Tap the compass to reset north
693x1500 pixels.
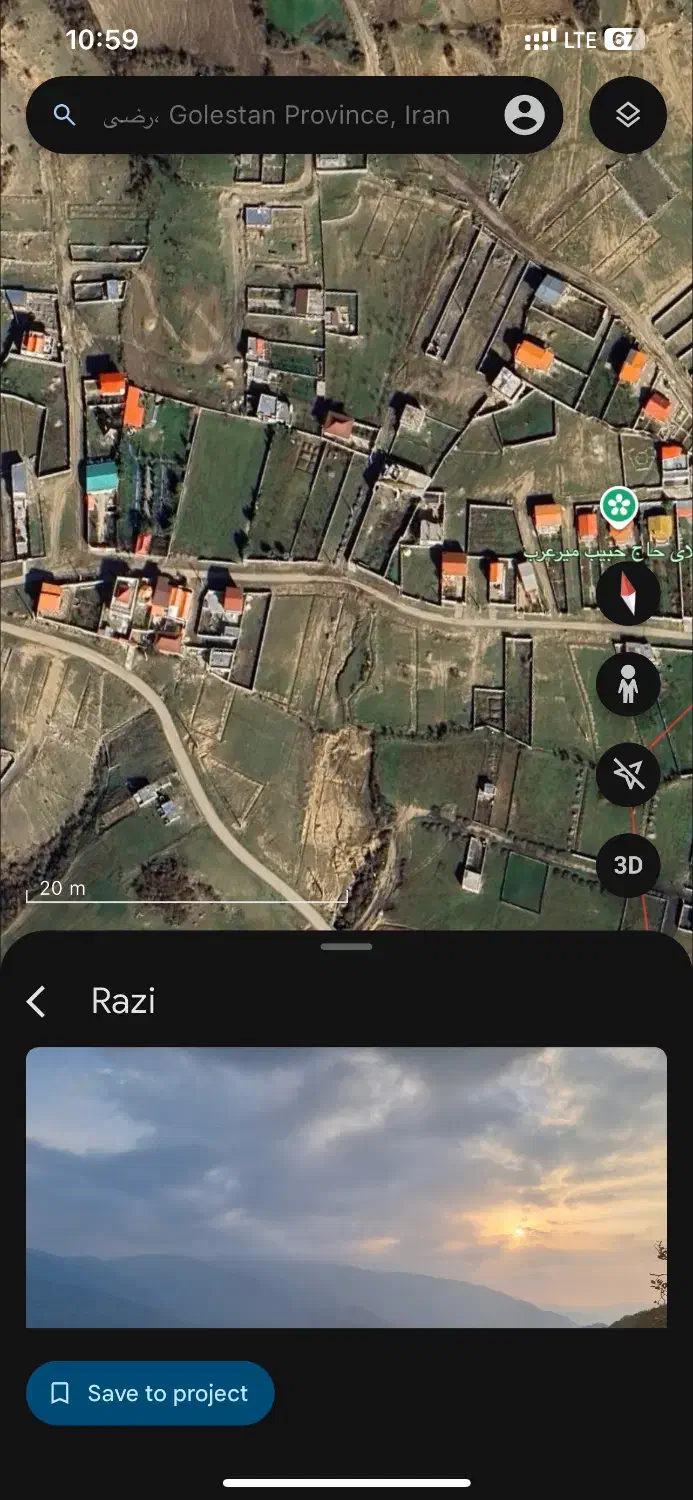click(628, 593)
